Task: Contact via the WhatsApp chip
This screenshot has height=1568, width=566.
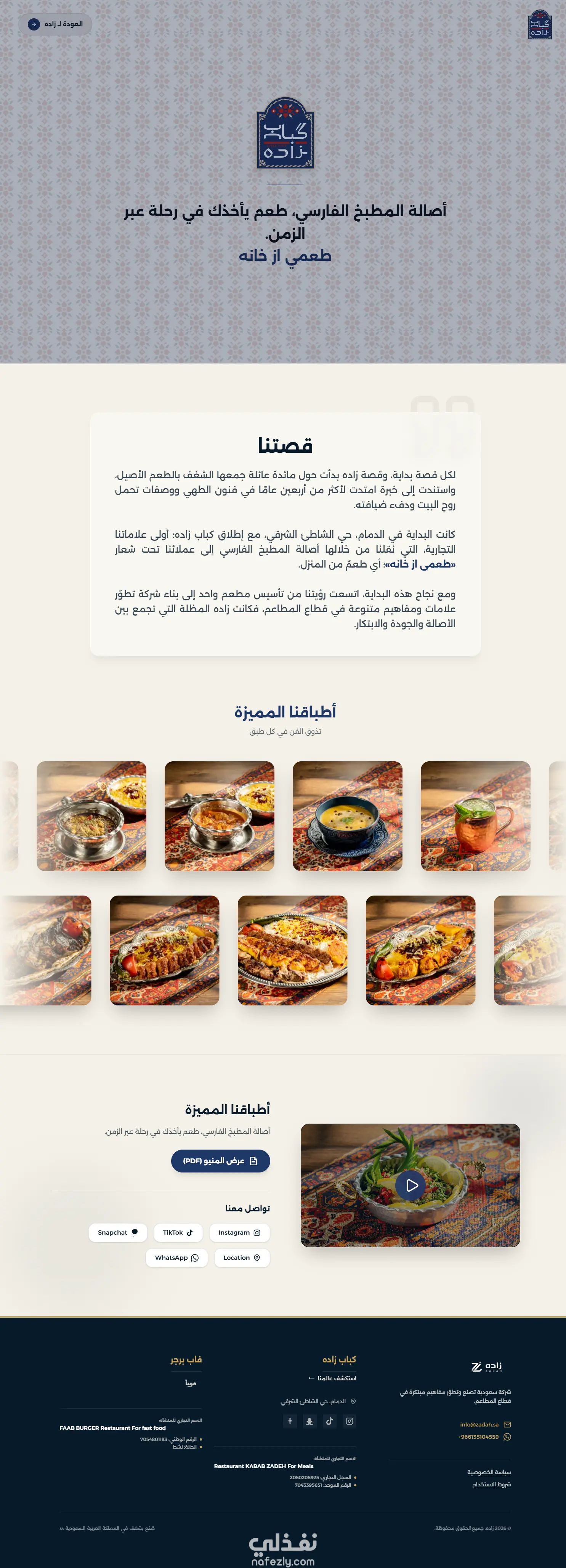Action: click(x=177, y=1258)
